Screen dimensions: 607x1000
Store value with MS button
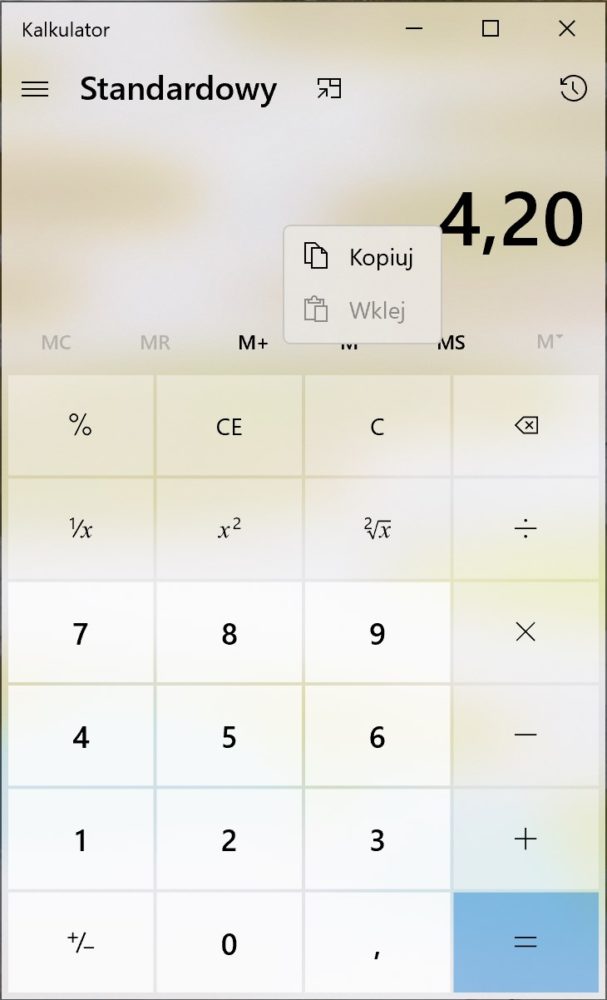[451, 343]
